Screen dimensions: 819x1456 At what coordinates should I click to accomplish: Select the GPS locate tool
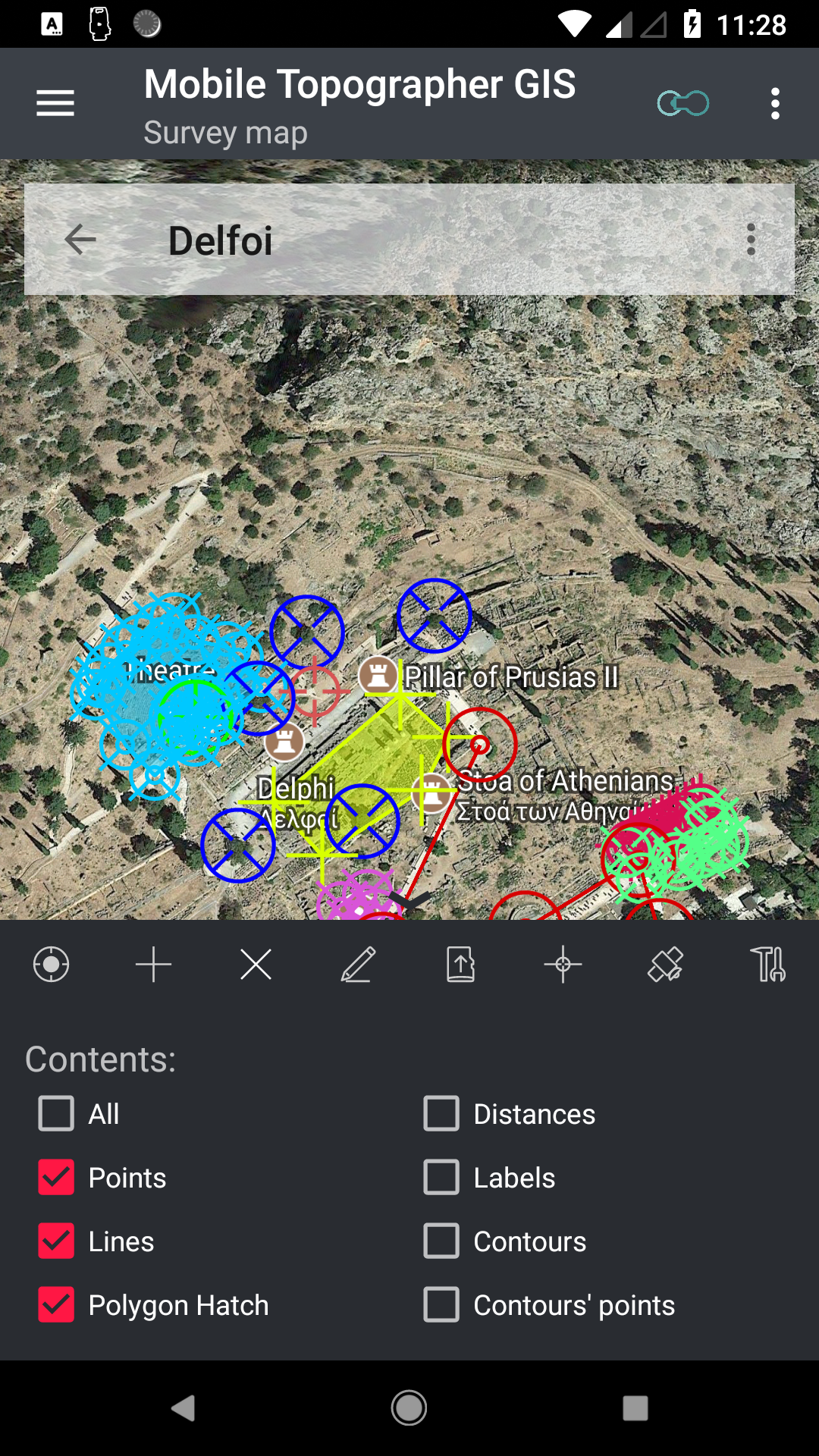click(x=51, y=964)
